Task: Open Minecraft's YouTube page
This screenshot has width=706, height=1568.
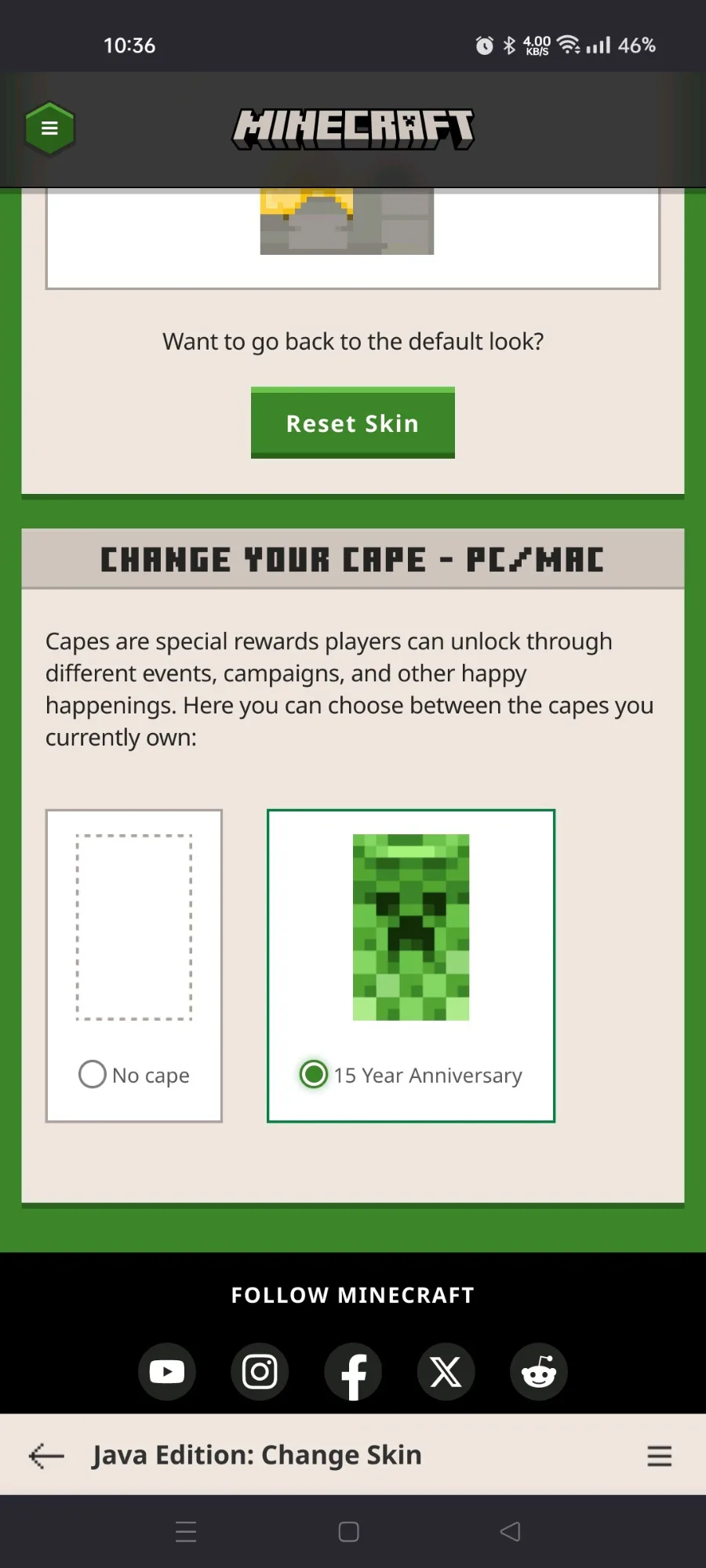Action: [167, 1371]
